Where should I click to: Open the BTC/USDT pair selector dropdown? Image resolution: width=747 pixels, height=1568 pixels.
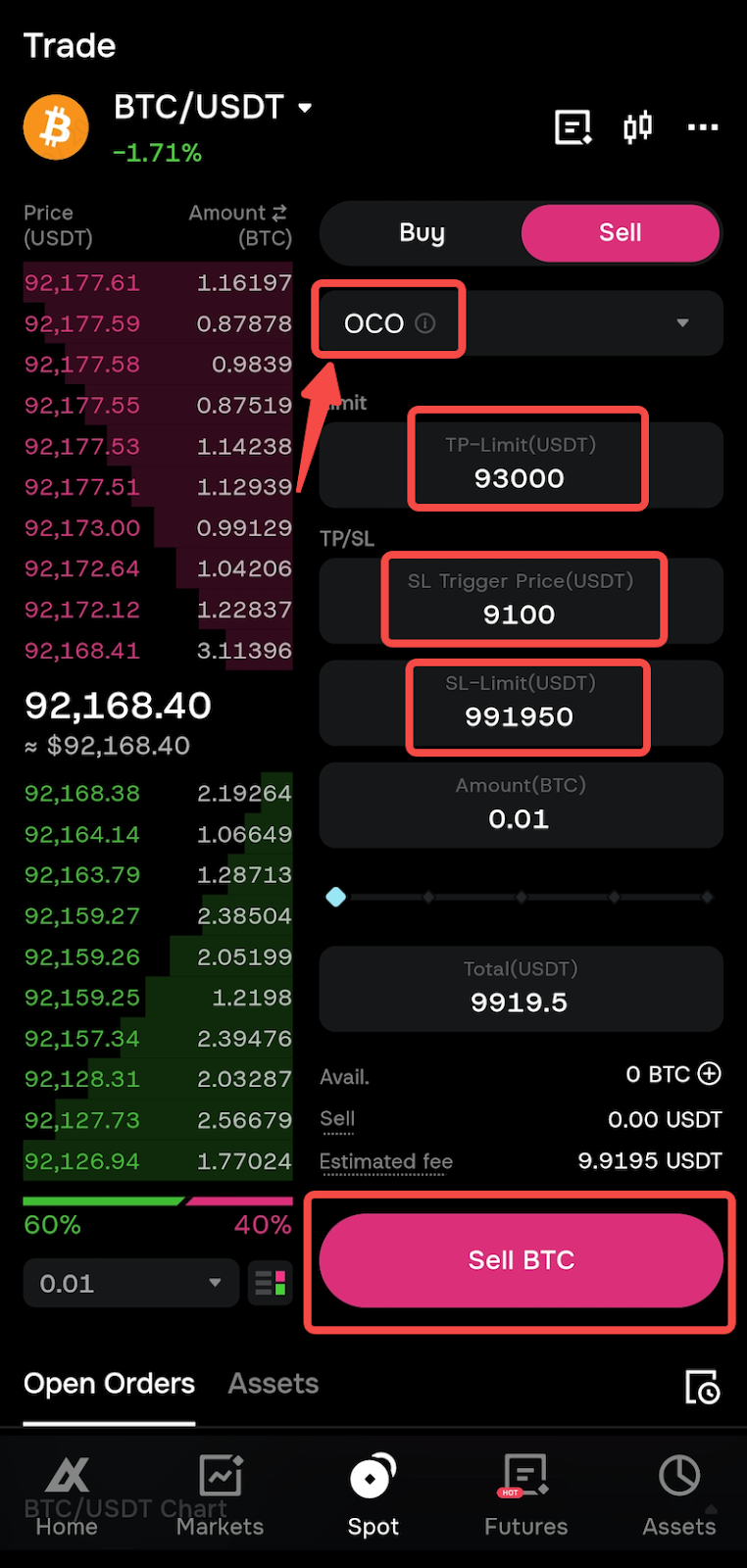(x=213, y=107)
